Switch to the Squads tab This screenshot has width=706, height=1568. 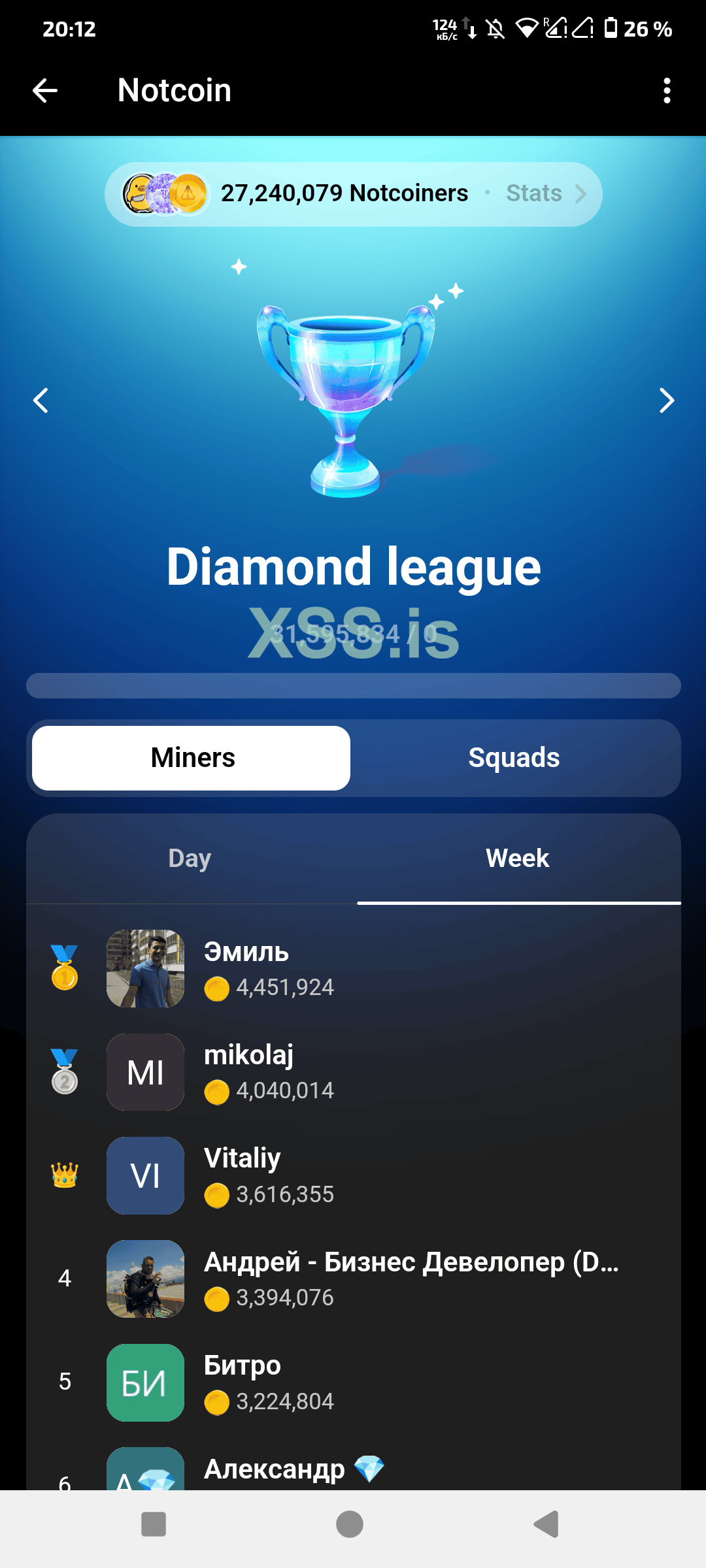tap(514, 758)
